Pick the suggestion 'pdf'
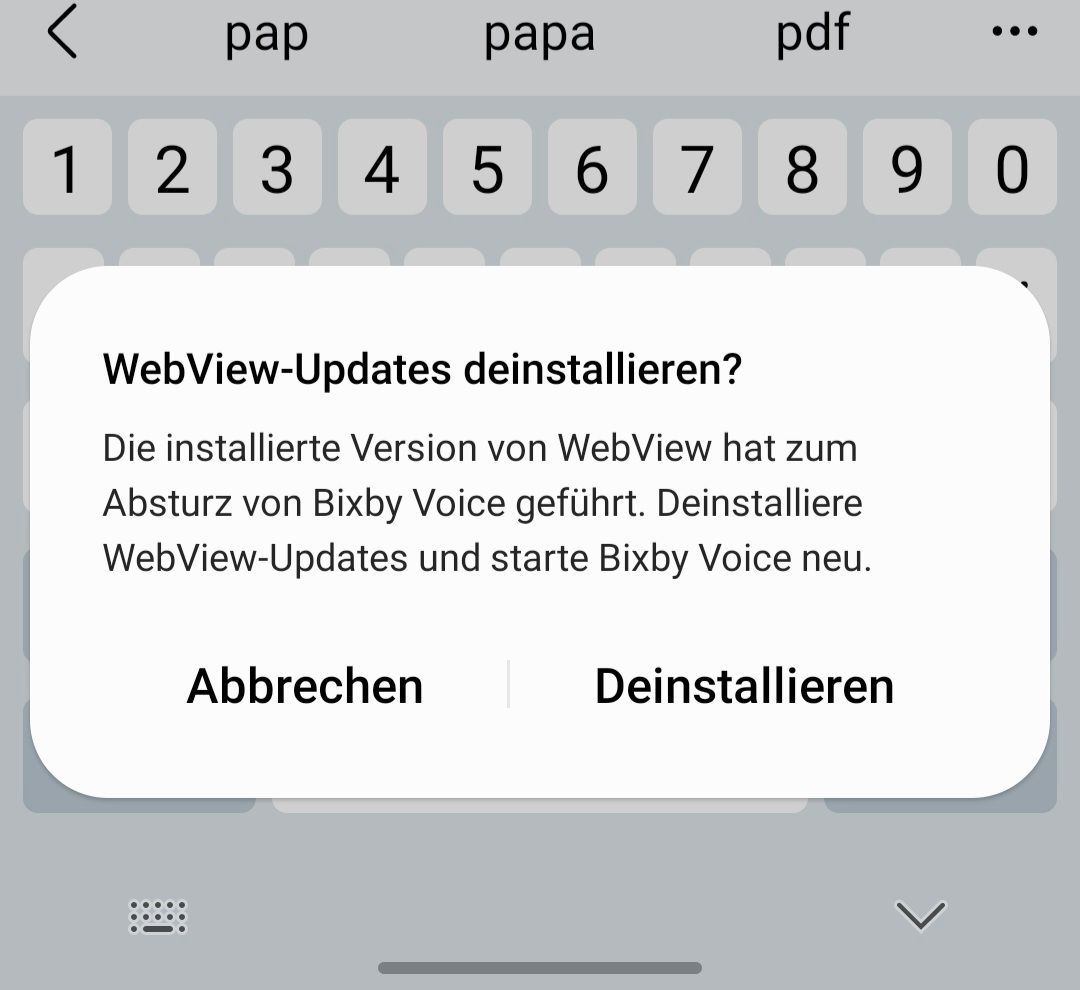 pos(812,34)
